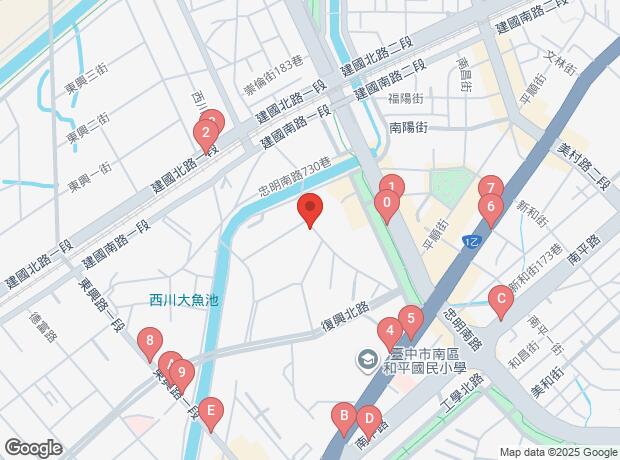Select map marker number 1
620x460 pixels.
click(394, 186)
